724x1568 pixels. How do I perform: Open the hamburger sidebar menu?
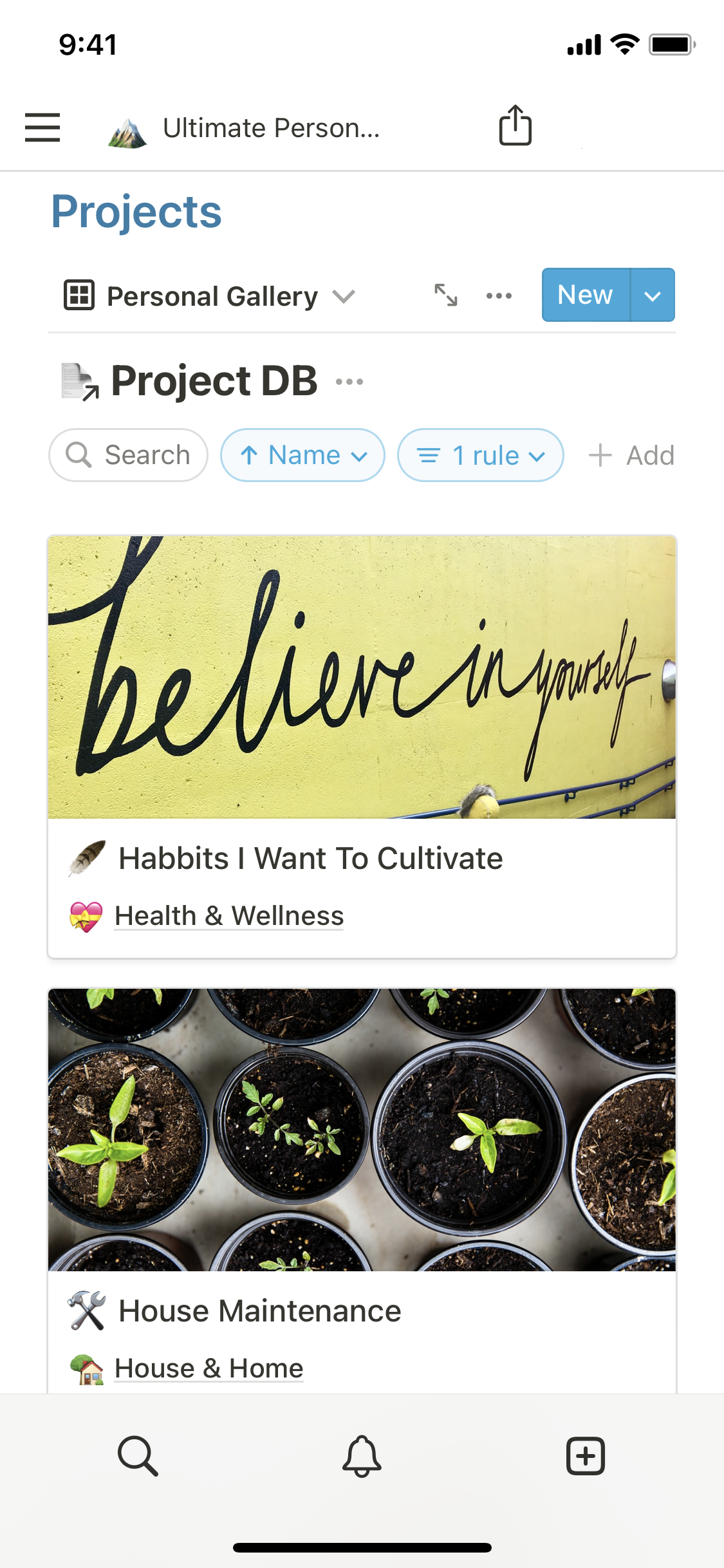point(42,127)
